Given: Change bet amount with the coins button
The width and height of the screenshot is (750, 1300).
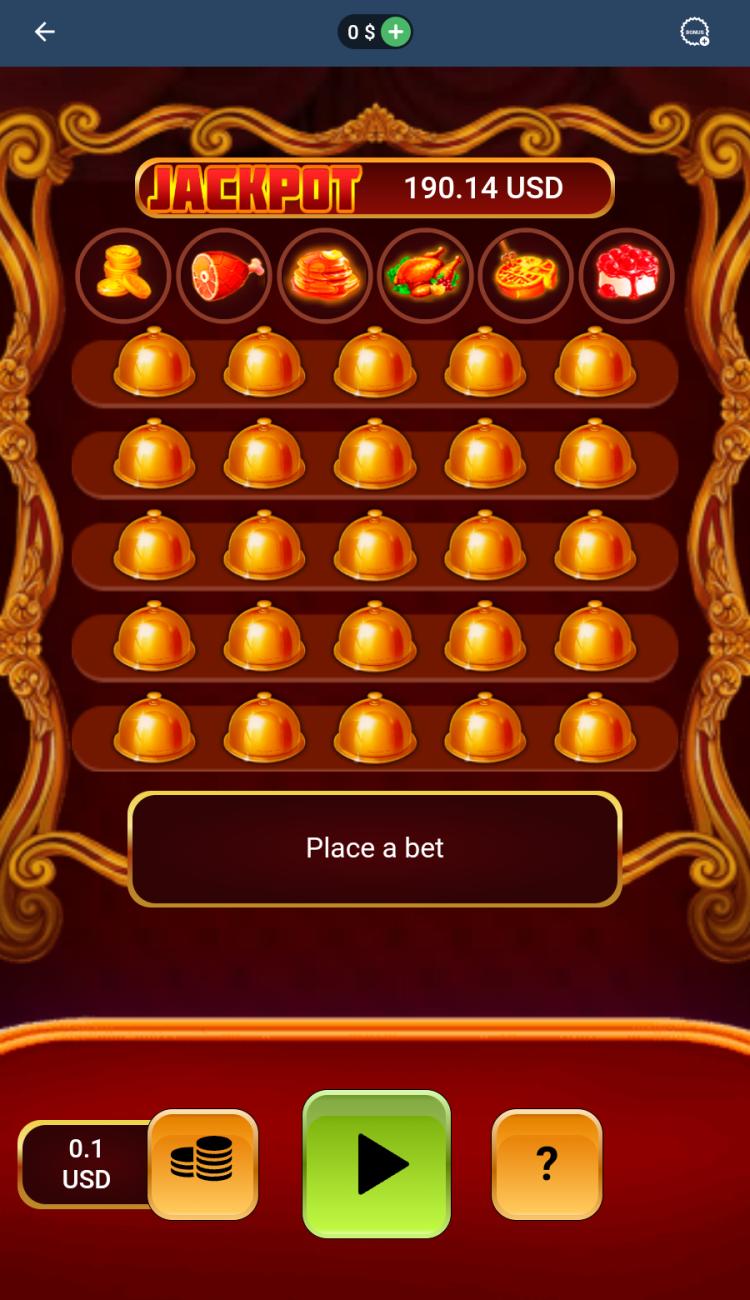Looking at the screenshot, I should tap(203, 1164).
